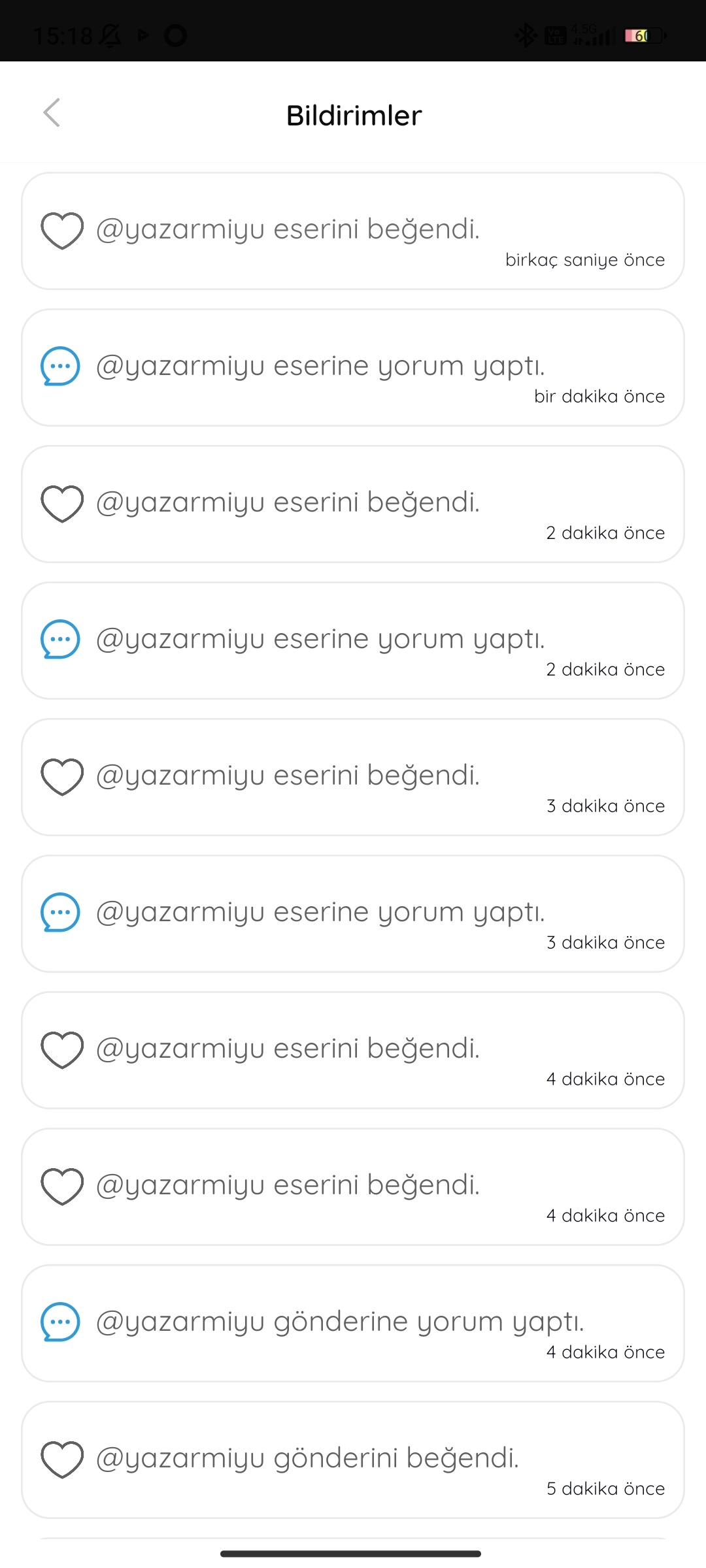Go back from Bildirimler screen
The height and width of the screenshot is (1568, 706).
[52, 113]
